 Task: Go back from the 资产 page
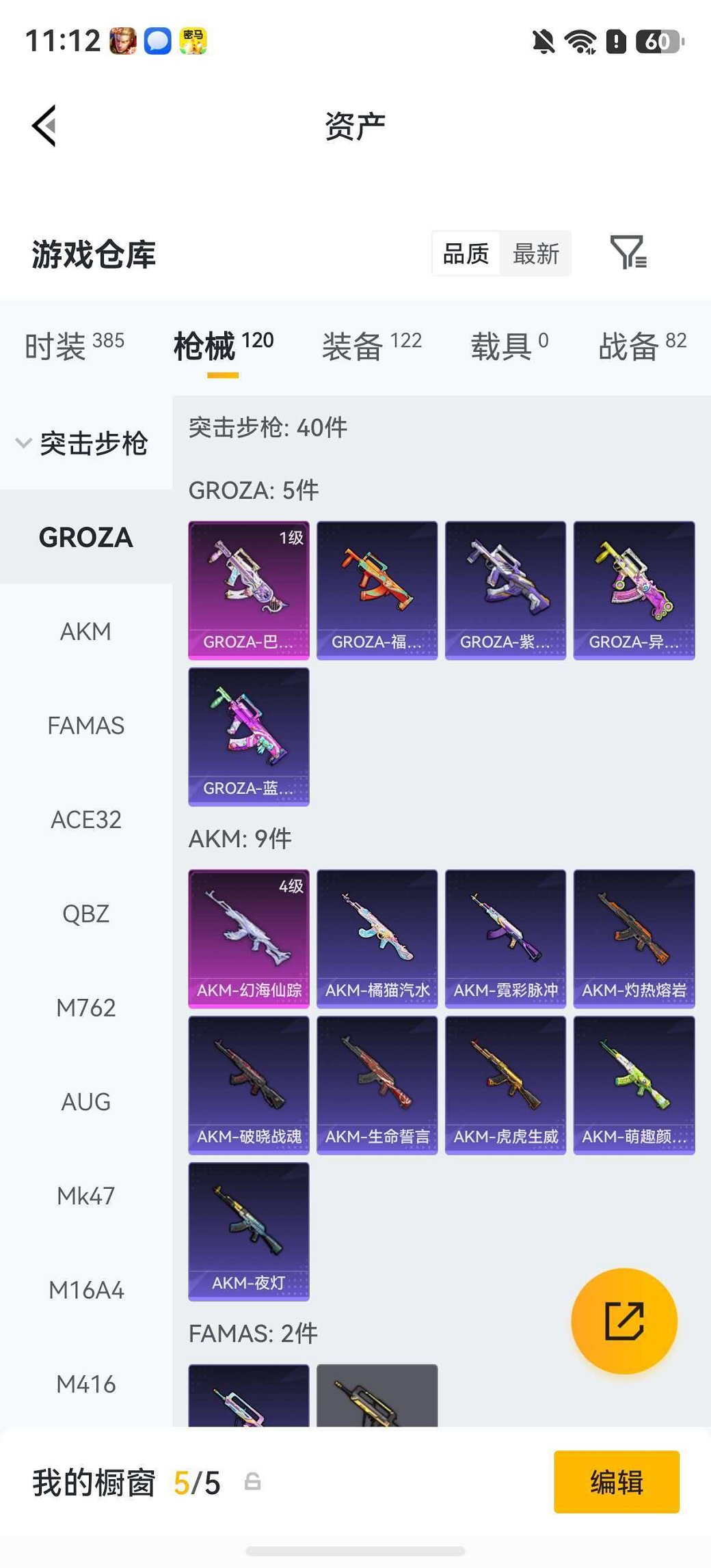point(44,126)
